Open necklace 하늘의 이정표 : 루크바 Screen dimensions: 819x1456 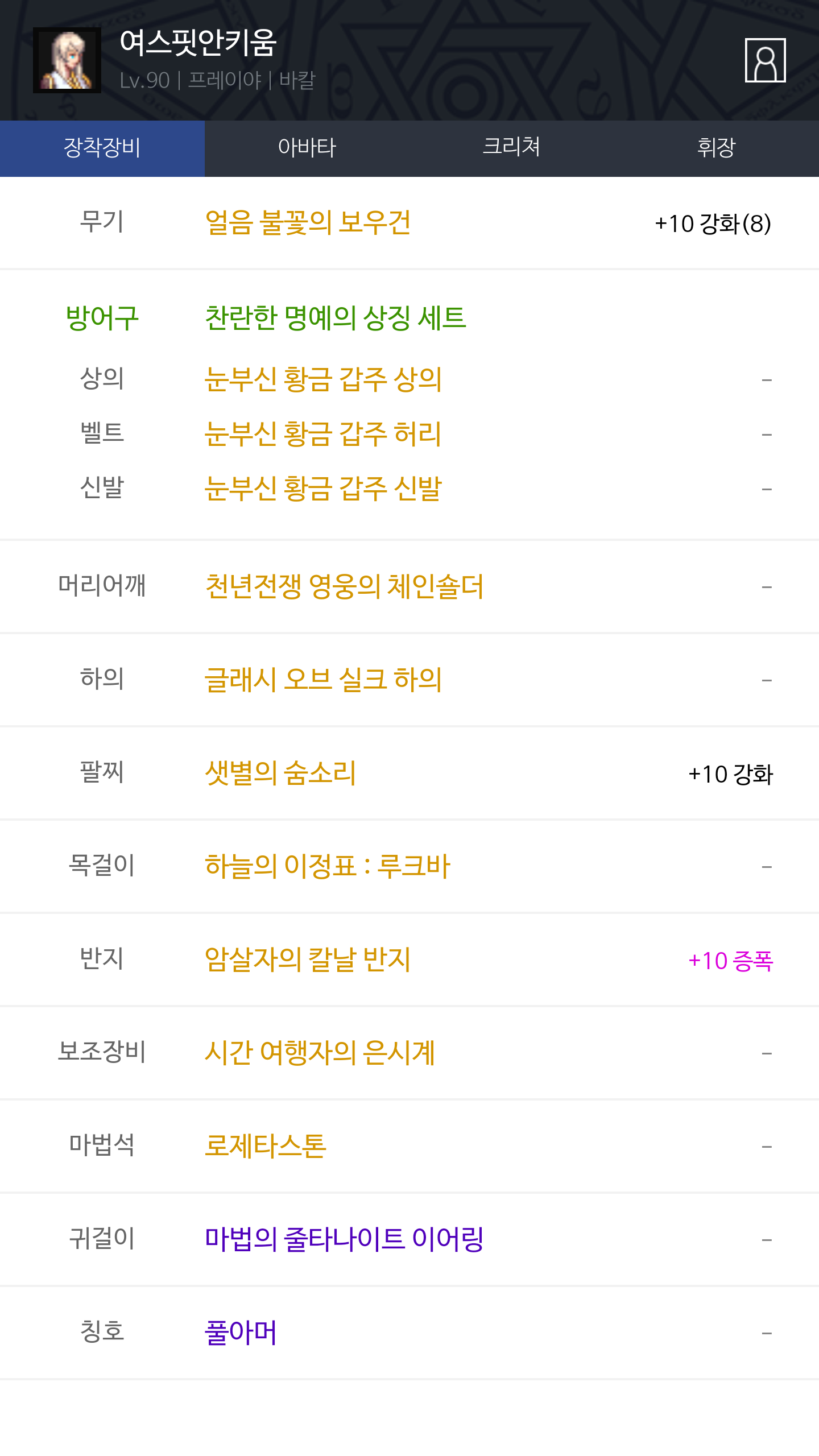[x=328, y=866]
